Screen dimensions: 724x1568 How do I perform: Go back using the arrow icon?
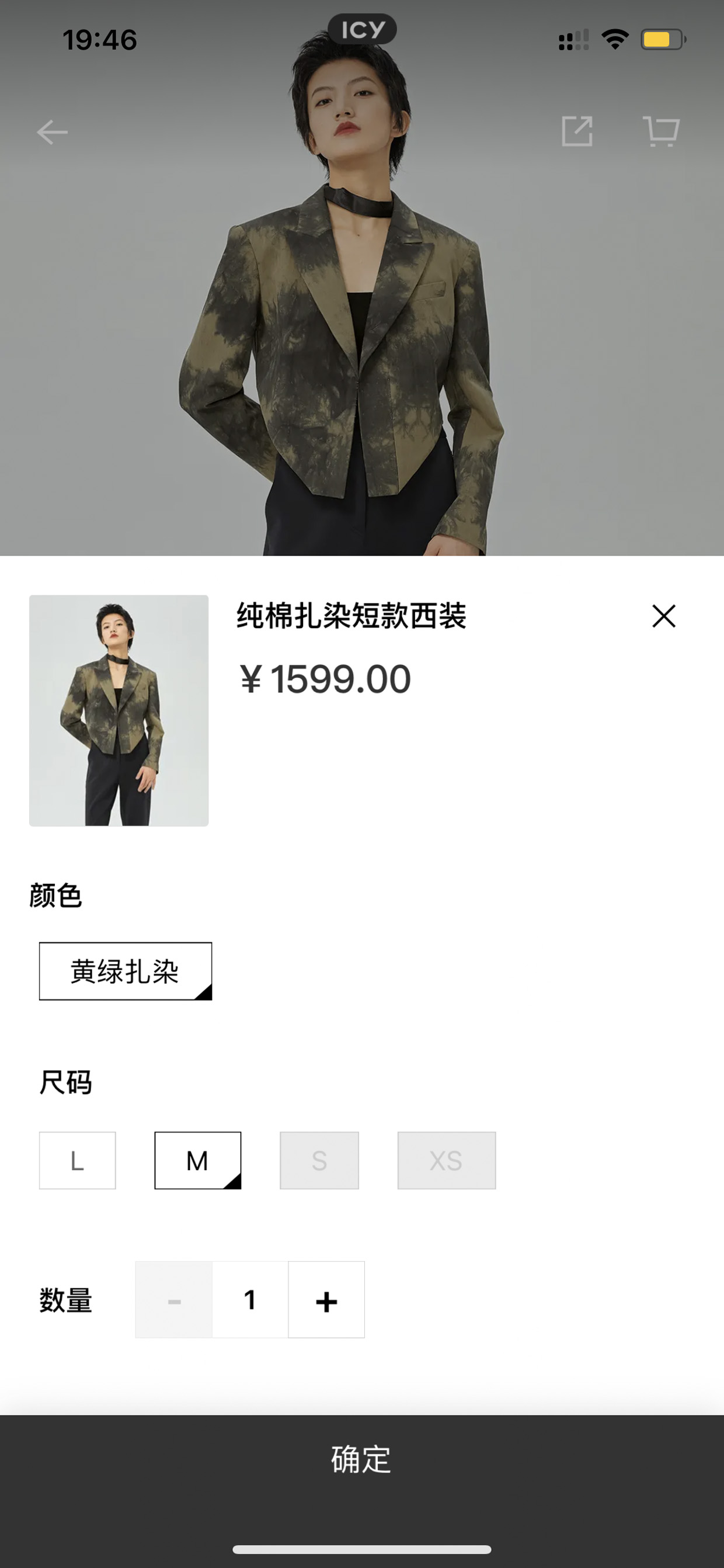53,132
